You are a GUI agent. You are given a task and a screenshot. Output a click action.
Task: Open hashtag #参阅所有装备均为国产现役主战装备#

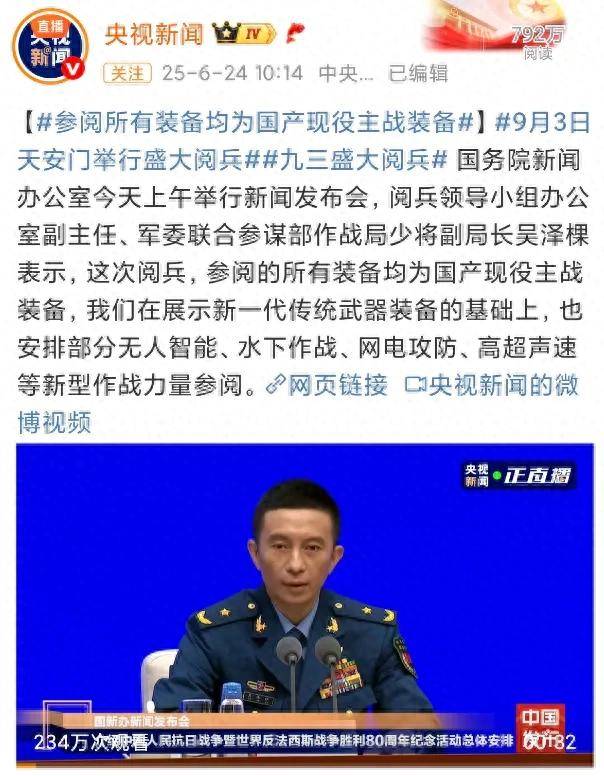tap(254, 123)
